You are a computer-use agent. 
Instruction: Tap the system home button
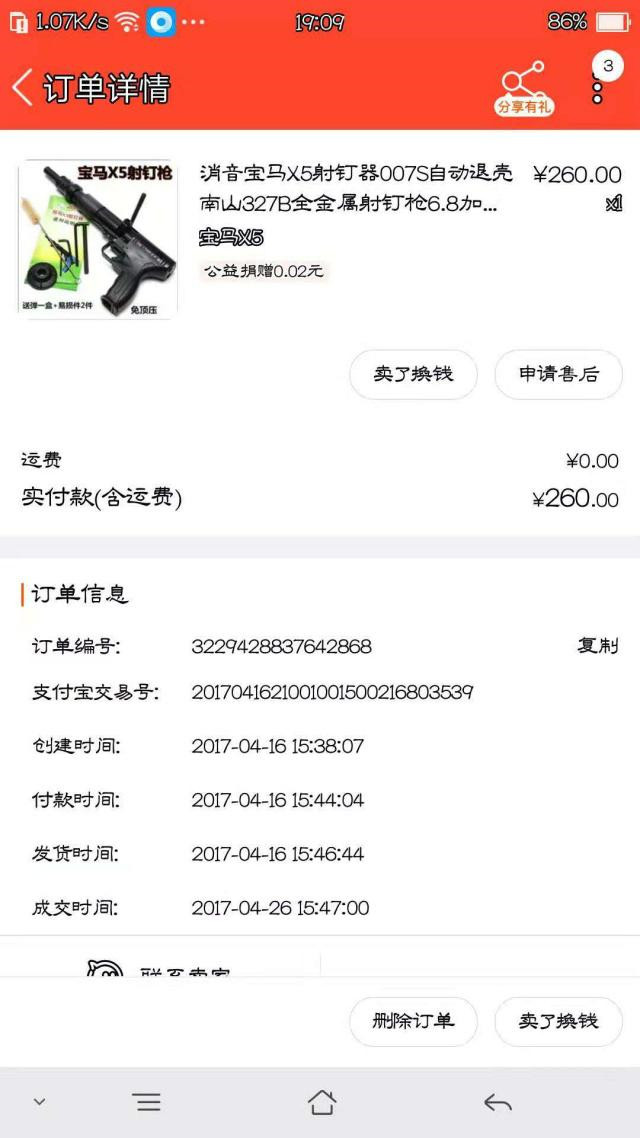[x=321, y=1102]
